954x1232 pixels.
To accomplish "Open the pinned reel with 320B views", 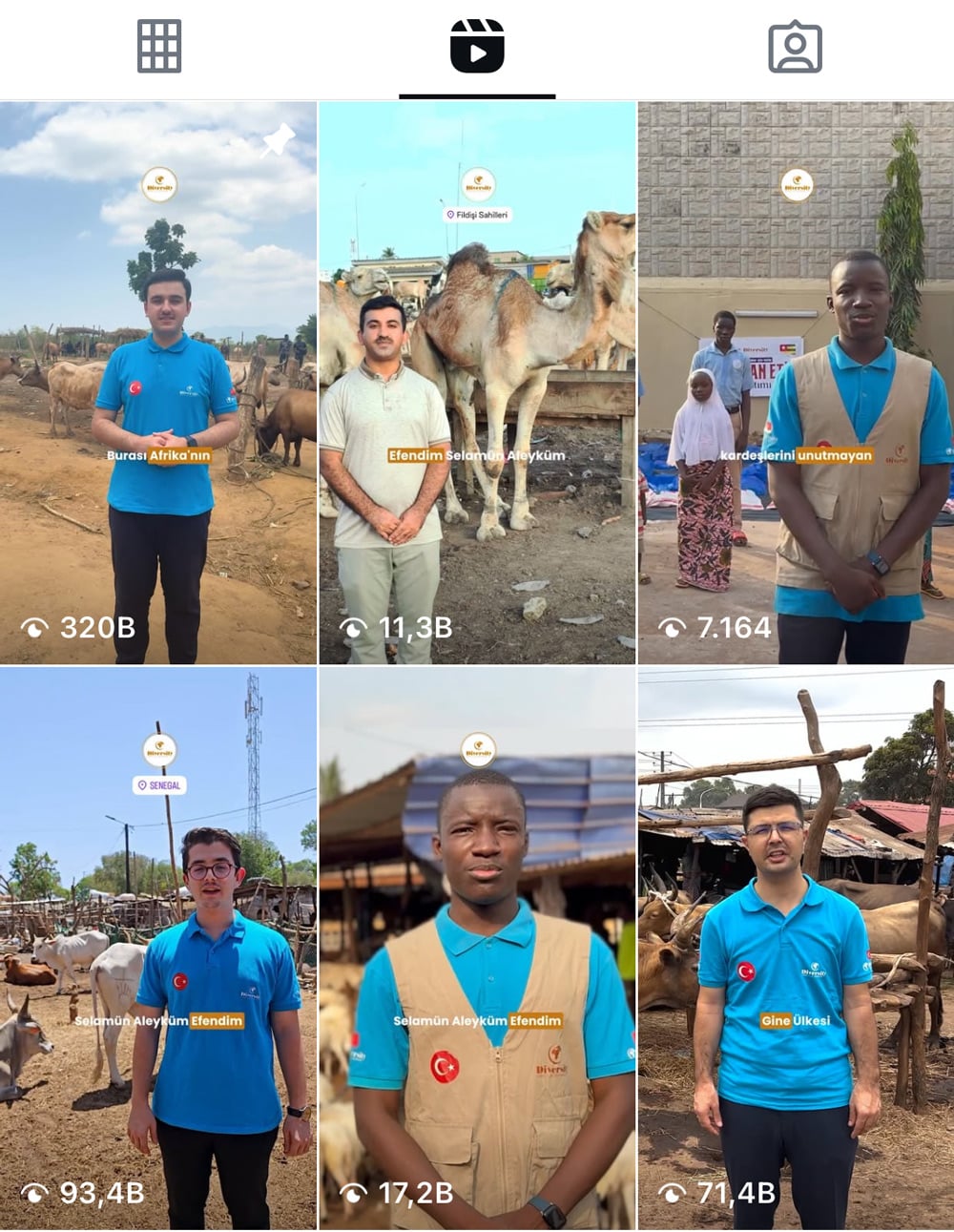I will pos(158,382).
